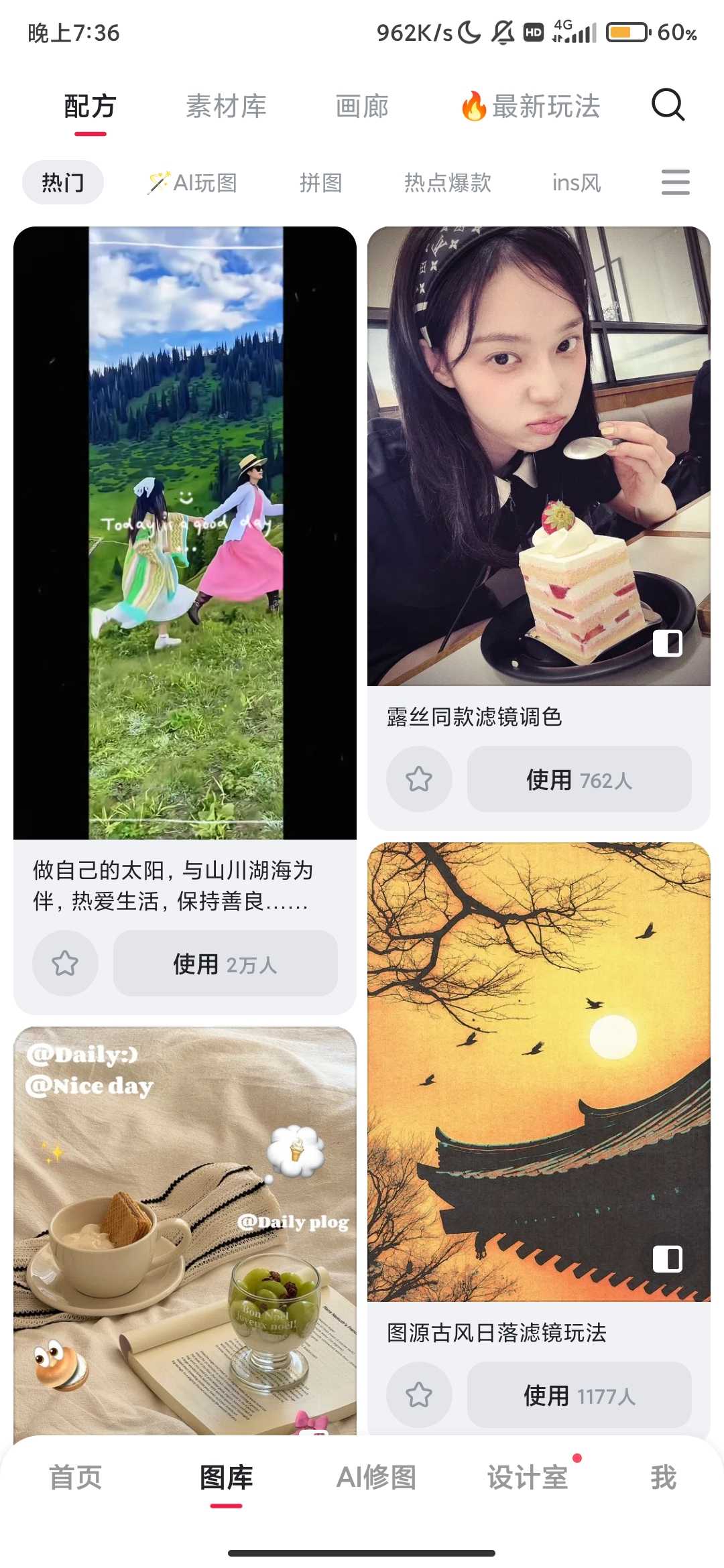Open the 图源古风日落滤镜玩法 sunset card
This screenshot has width=724, height=1568.
538,1072
